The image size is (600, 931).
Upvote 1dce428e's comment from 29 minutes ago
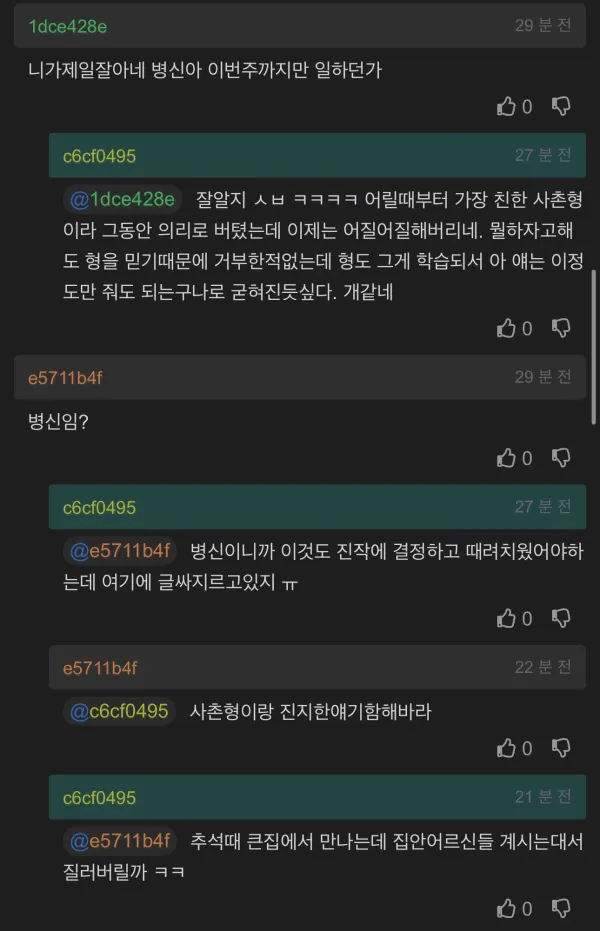click(x=507, y=106)
